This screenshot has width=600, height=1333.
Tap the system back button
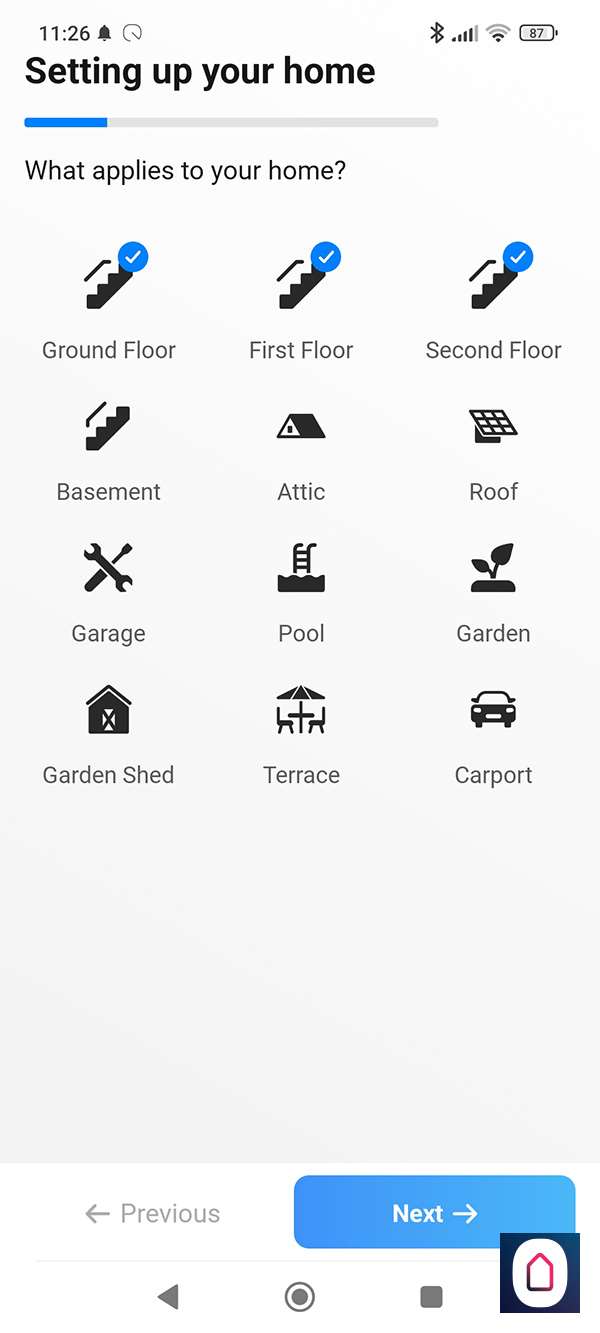point(168,1297)
